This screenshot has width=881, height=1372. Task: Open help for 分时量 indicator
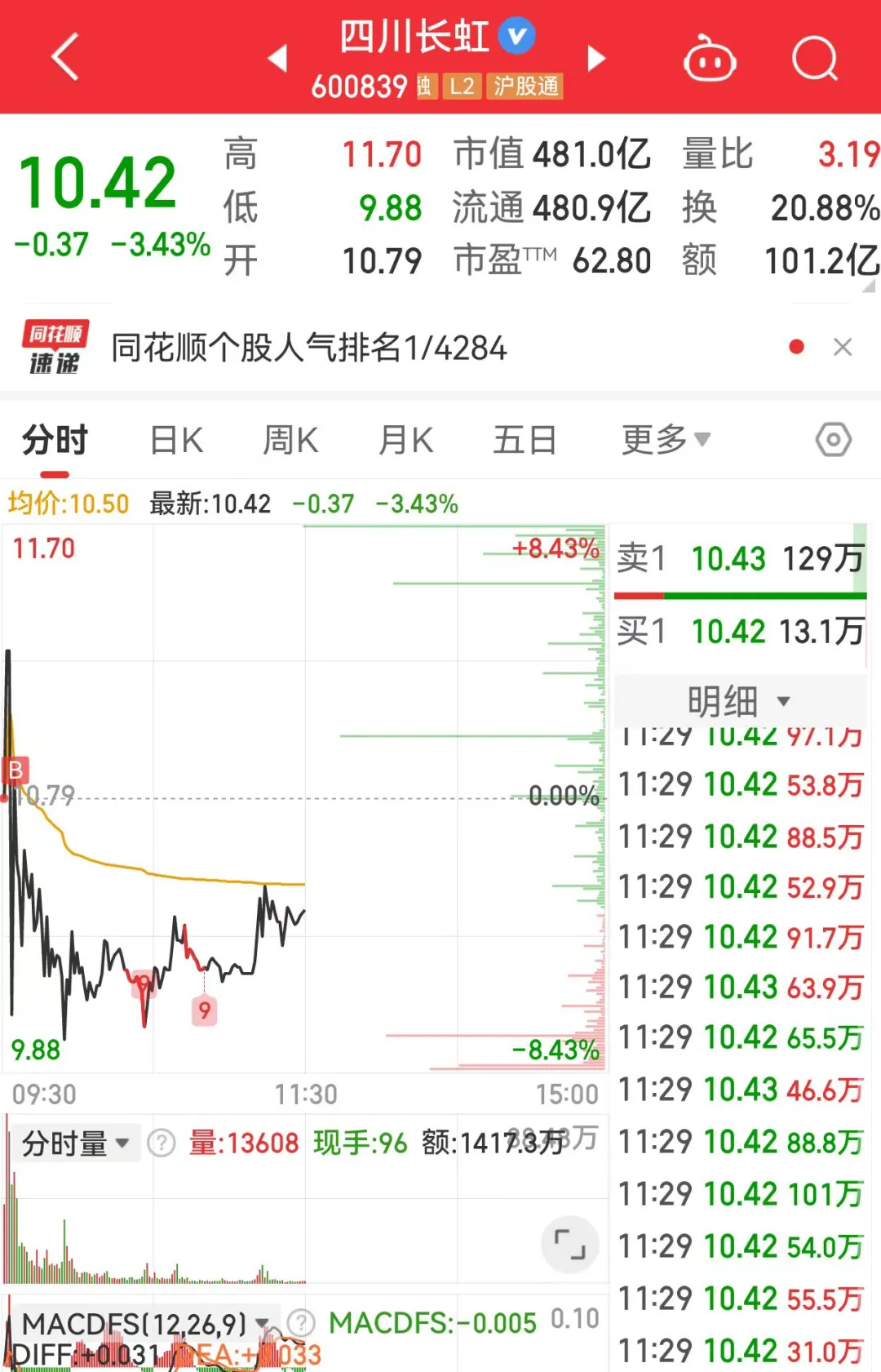(x=162, y=1143)
